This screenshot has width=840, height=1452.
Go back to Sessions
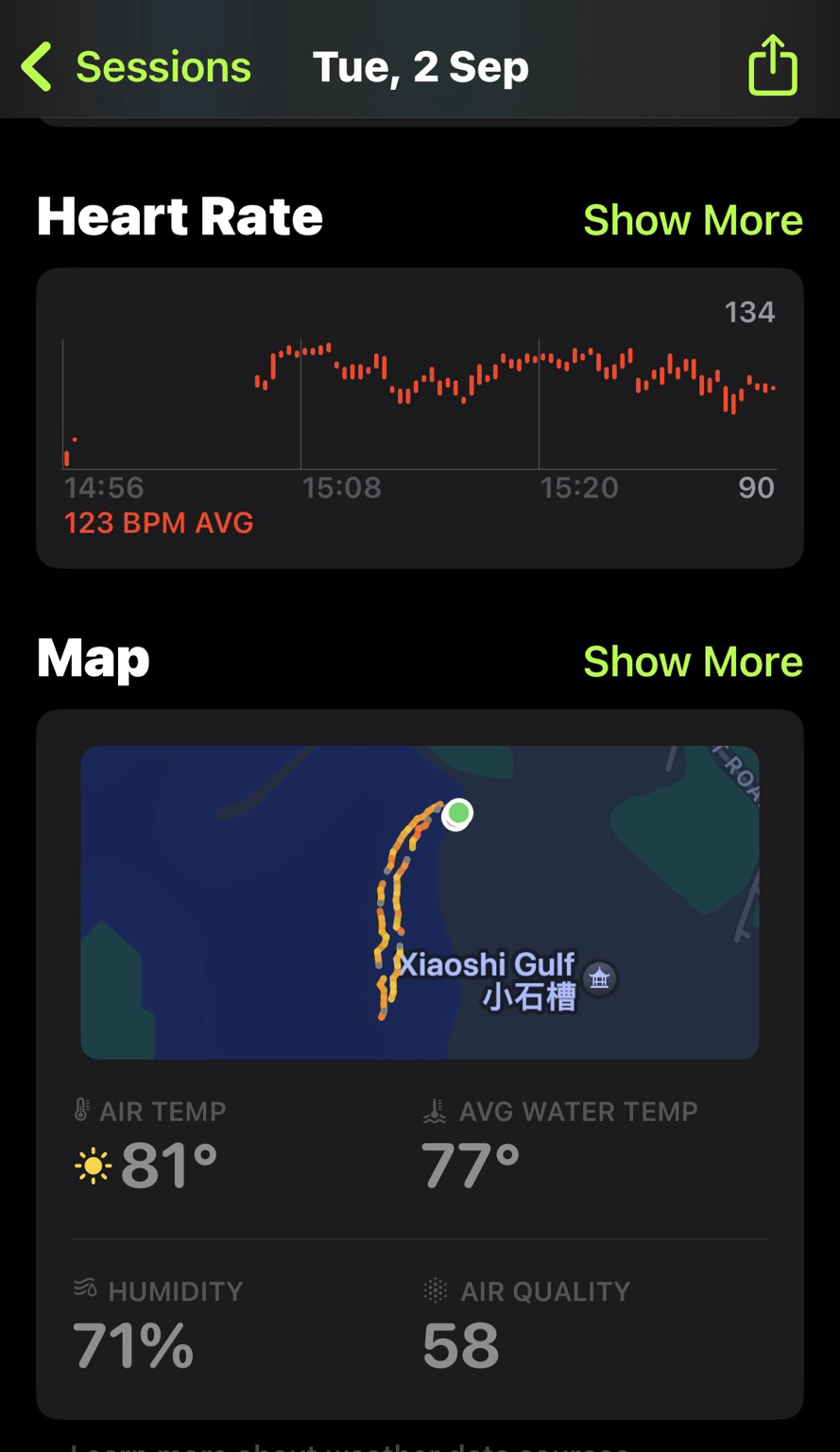click(137, 67)
